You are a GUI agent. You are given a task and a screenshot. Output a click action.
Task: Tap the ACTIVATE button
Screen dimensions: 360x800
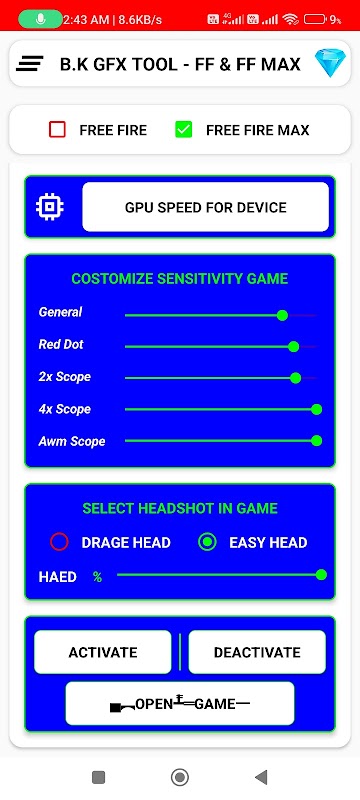(x=103, y=652)
